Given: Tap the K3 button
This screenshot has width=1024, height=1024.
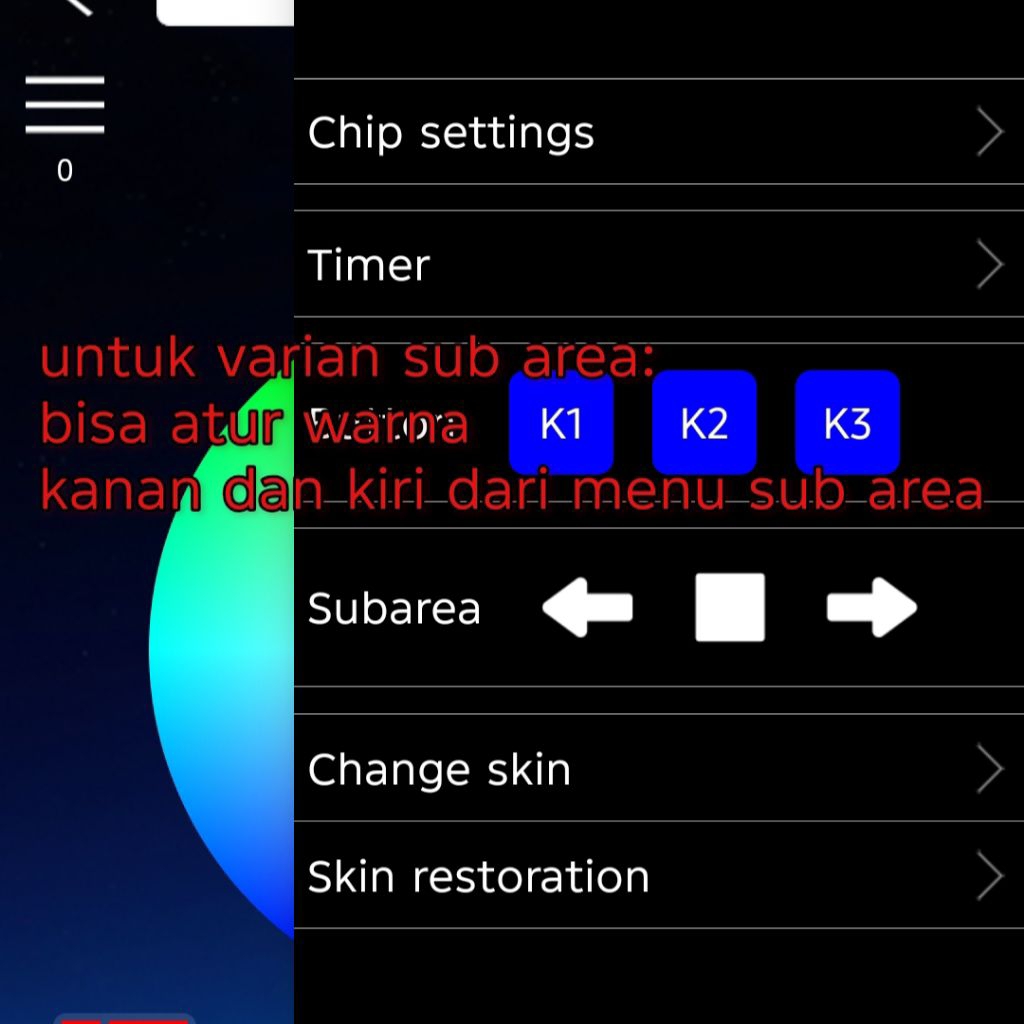Looking at the screenshot, I should click(x=847, y=423).
